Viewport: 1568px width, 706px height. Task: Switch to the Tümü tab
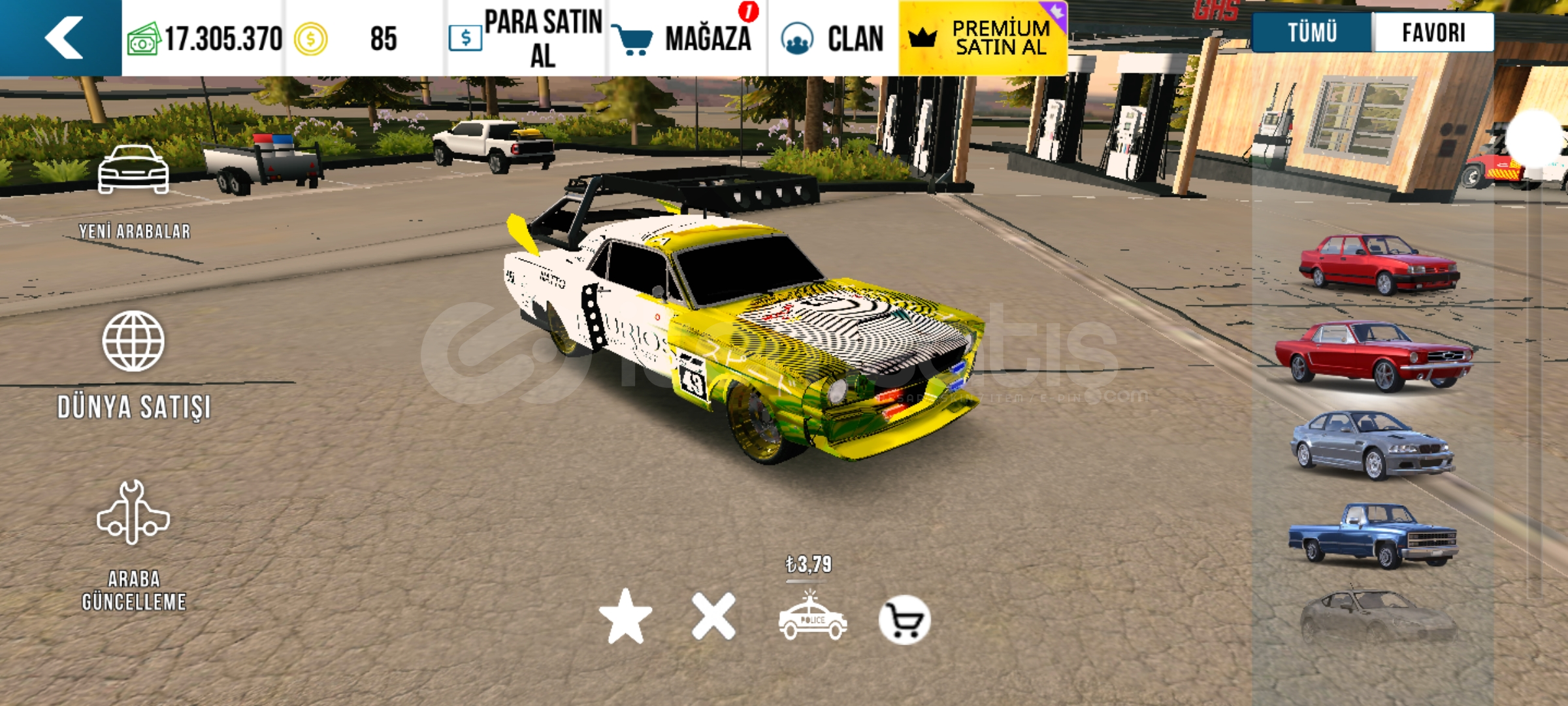point(1312,32)
